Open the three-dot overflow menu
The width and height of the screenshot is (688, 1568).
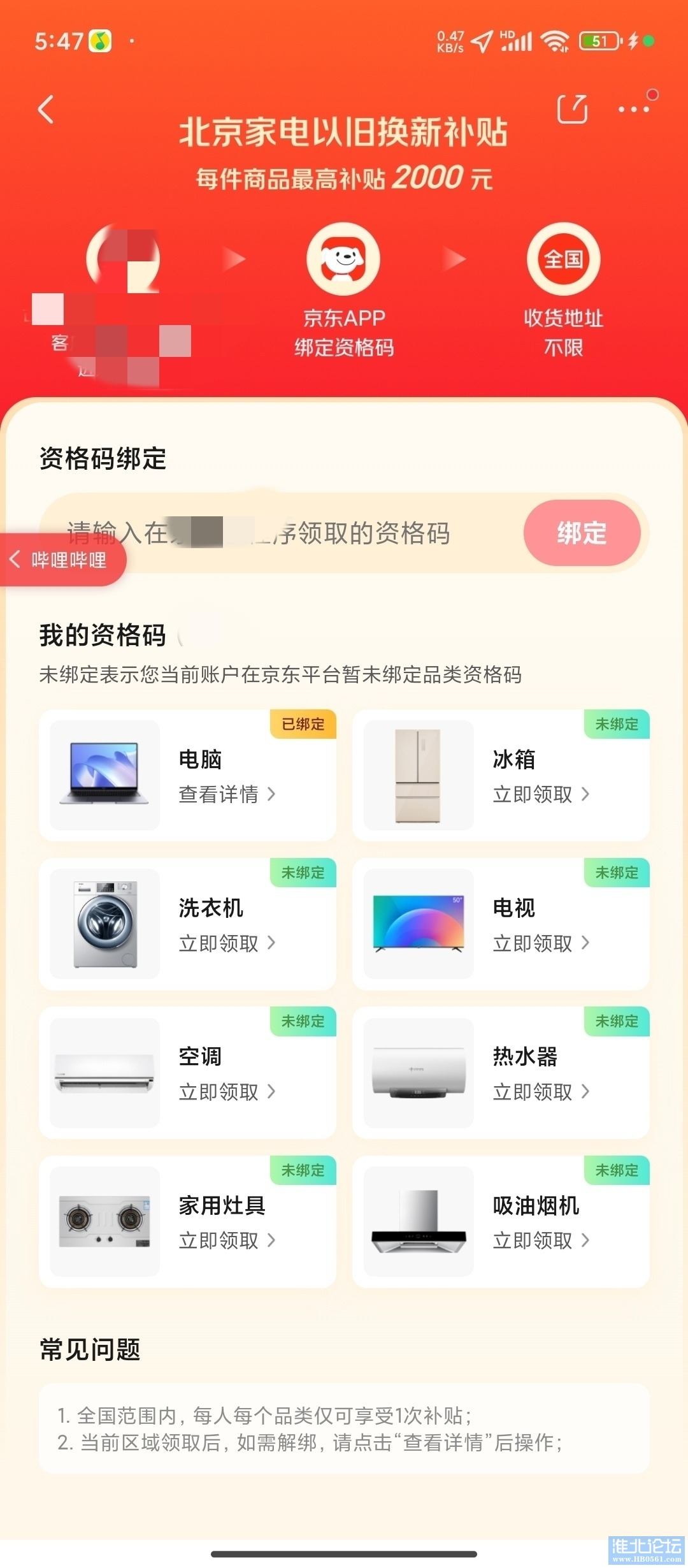(634, 109)
